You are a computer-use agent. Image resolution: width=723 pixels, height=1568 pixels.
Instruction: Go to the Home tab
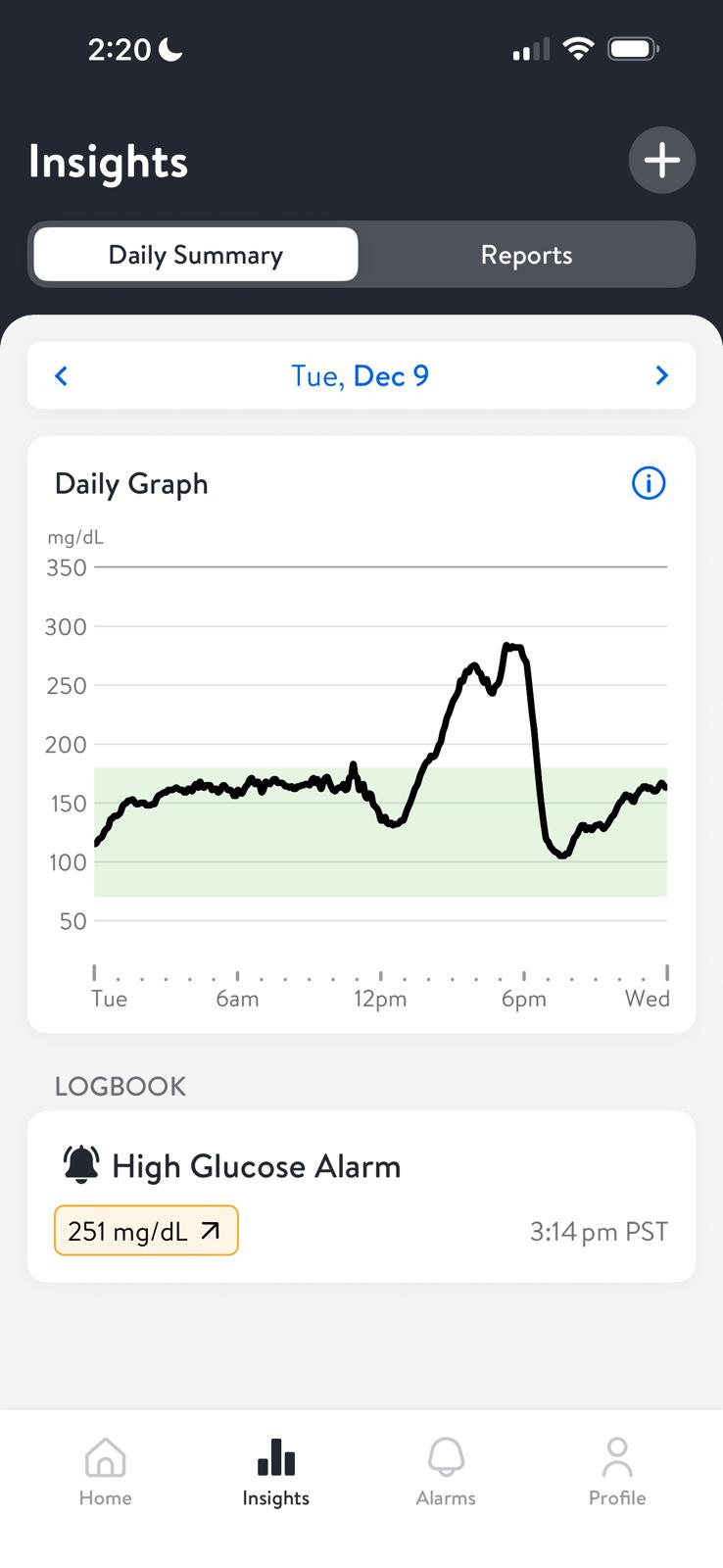point(106,1471)
